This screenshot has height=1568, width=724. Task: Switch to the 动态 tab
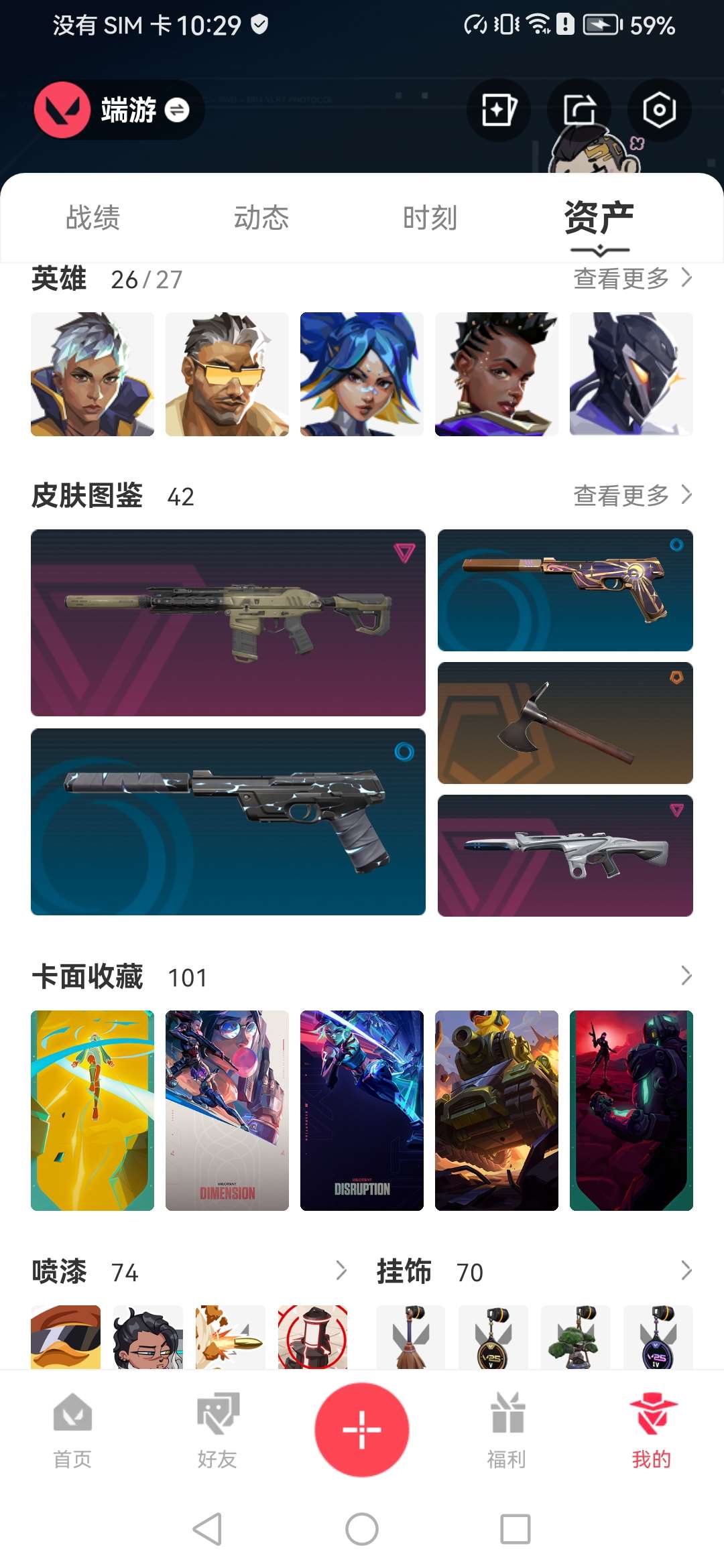click(261, 218)
